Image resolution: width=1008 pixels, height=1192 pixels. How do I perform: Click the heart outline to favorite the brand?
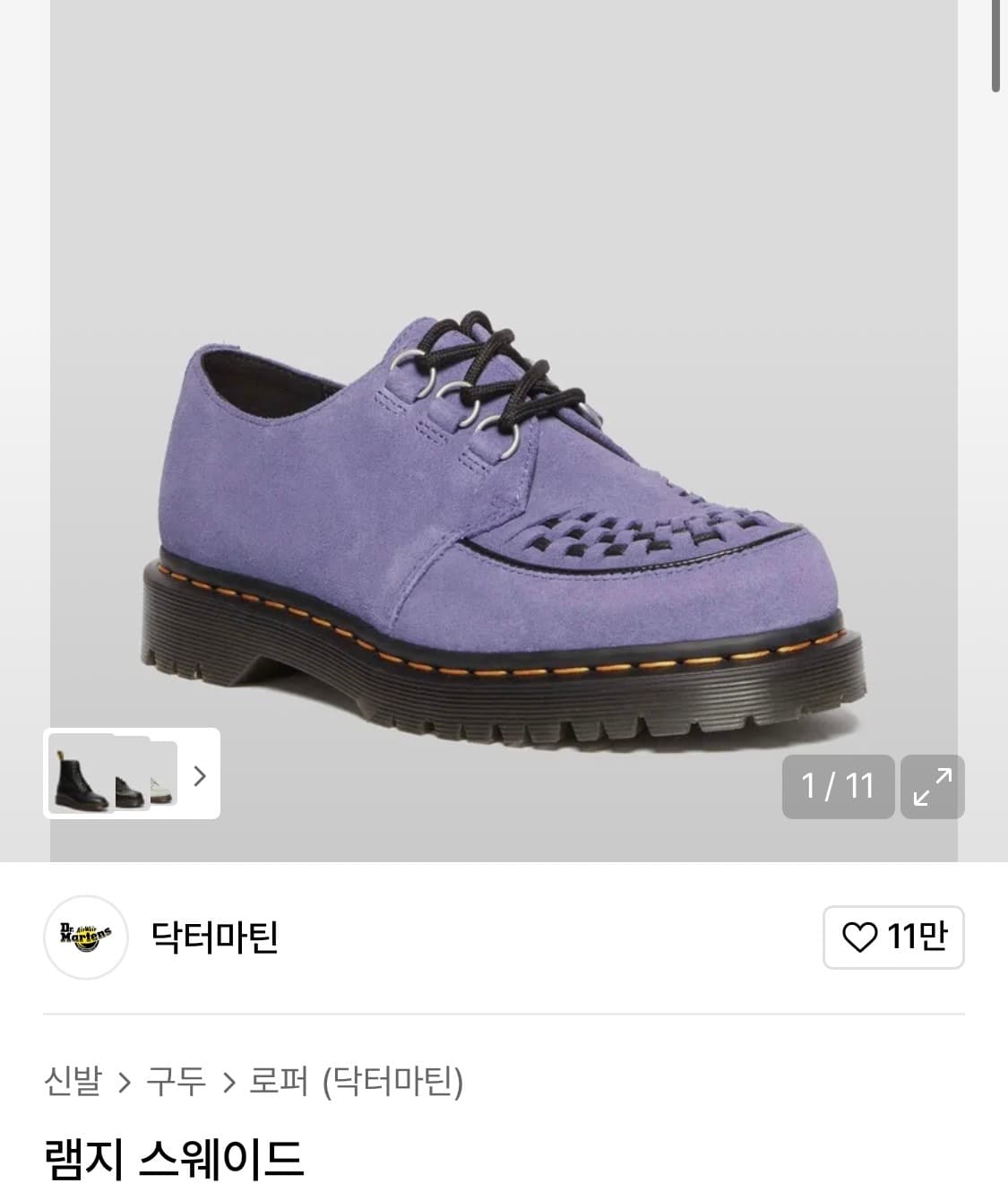tap(862, 938)
